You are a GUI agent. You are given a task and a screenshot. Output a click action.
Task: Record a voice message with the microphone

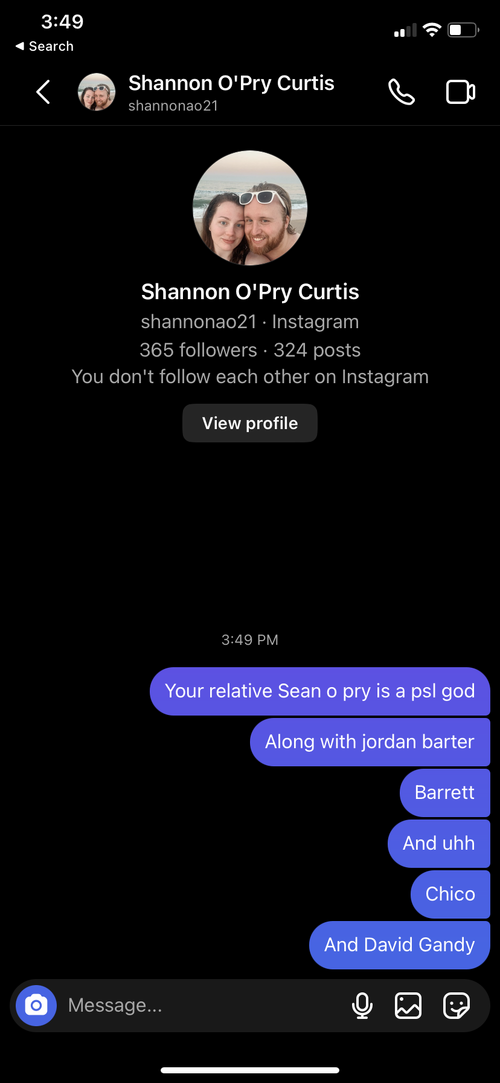[362, 1005]
